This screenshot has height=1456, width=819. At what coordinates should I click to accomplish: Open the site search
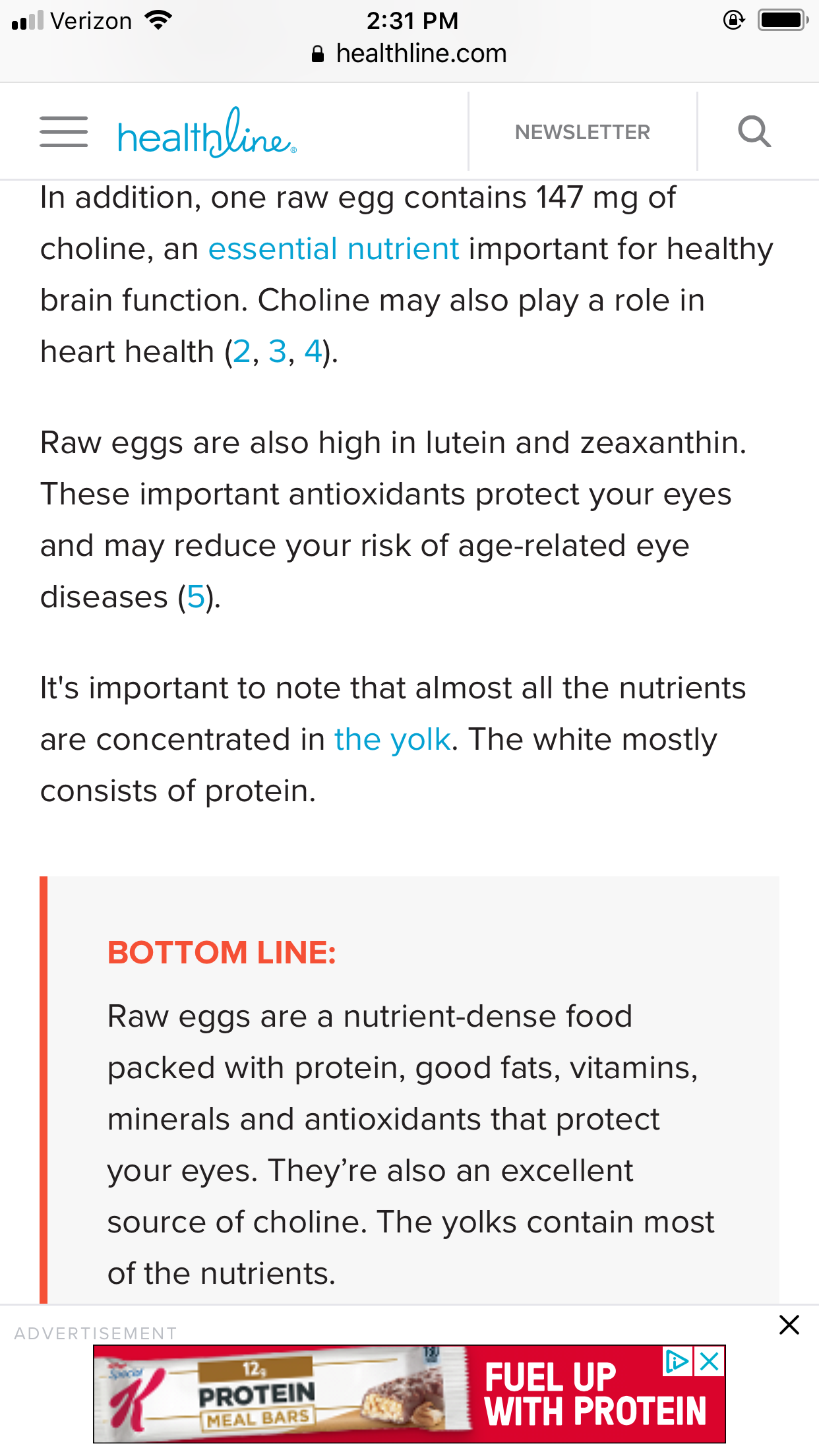click(x=754, y=131)
